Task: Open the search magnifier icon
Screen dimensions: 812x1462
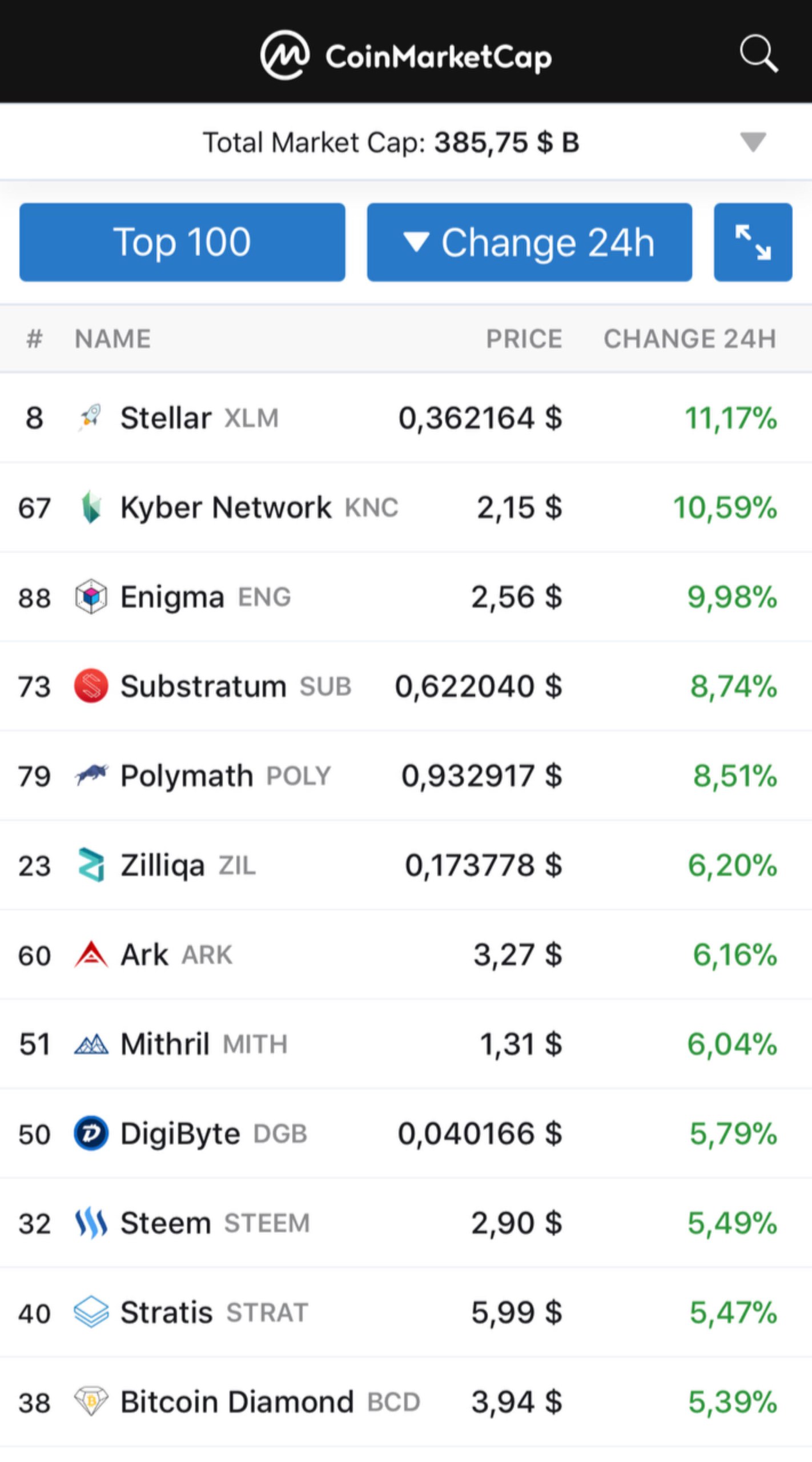Action: click(x=758, y=54)
